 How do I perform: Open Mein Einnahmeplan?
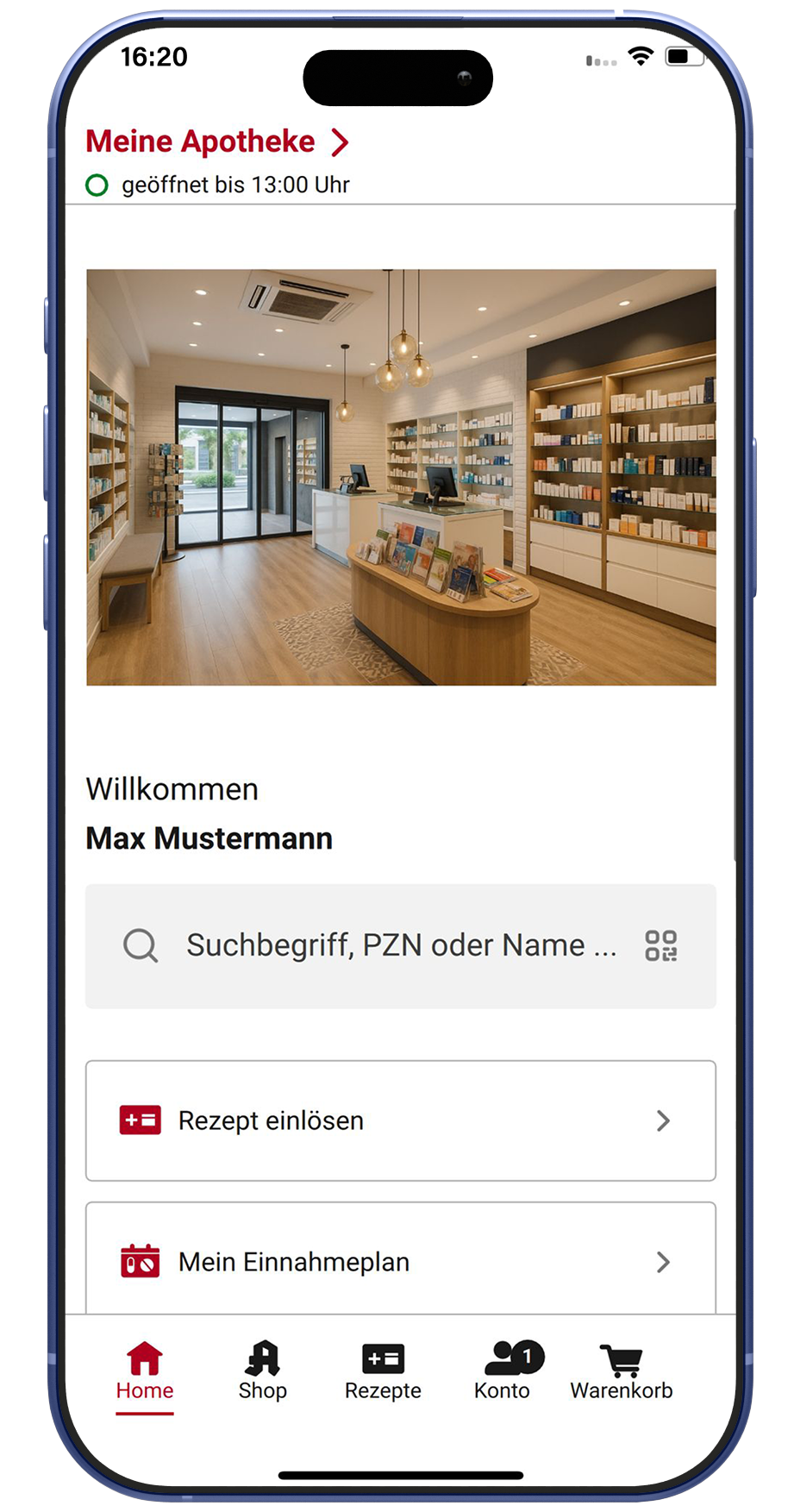tap(400, 1261)
